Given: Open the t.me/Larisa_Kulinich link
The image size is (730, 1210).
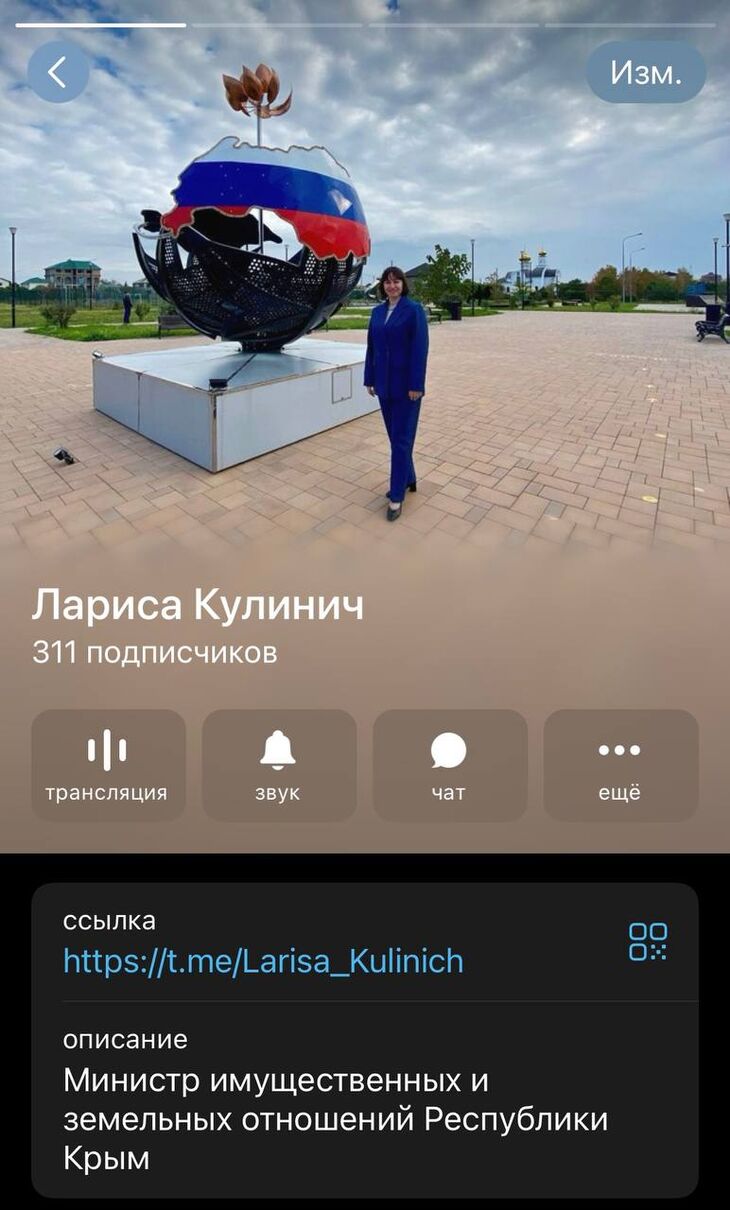Looking at the screenshot, I should pyautogui.click(x=263, y=961).
